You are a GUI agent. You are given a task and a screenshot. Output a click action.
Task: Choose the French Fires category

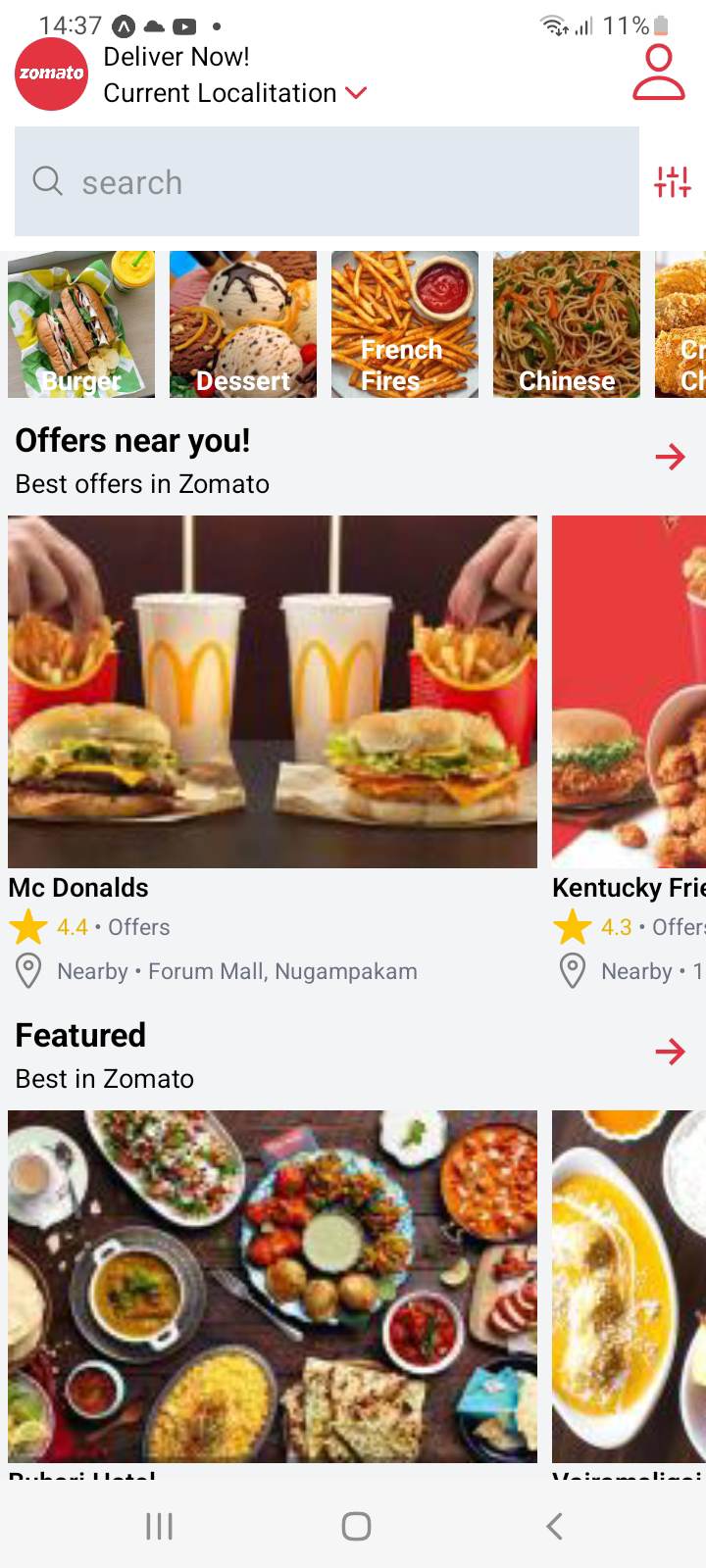pos(405,324)
